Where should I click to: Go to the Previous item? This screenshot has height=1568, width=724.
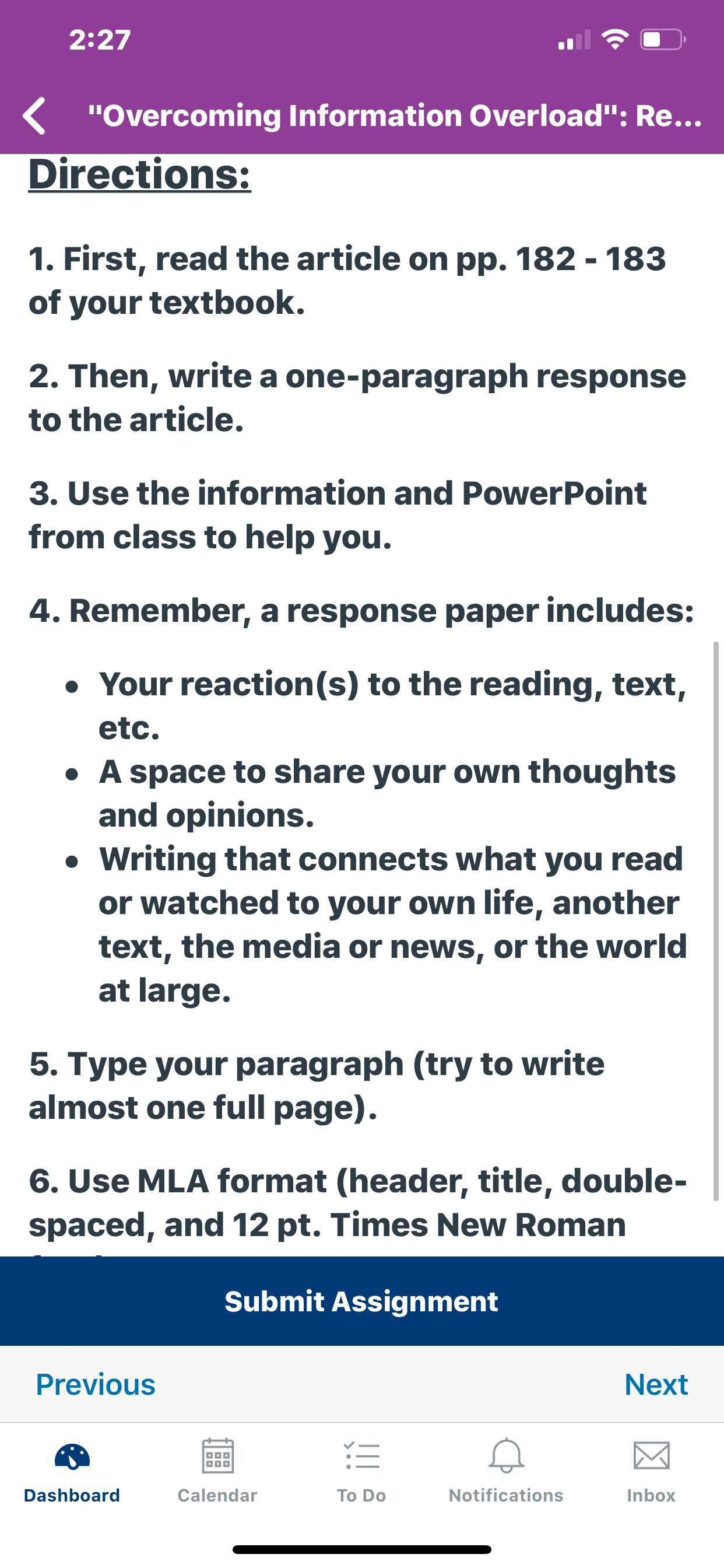click(96, 1384)
